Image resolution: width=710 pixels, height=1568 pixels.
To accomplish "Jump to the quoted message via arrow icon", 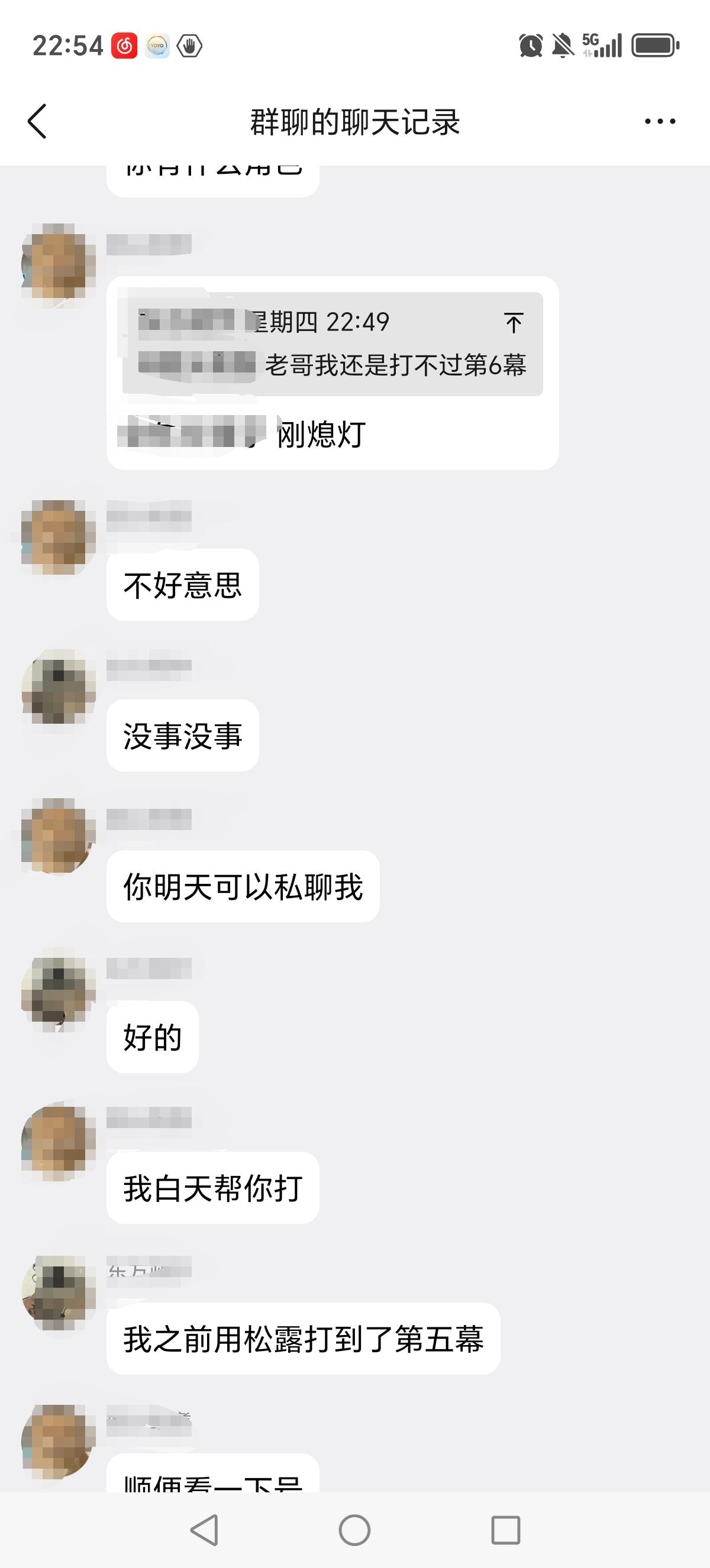I will [x=514, y=323].
